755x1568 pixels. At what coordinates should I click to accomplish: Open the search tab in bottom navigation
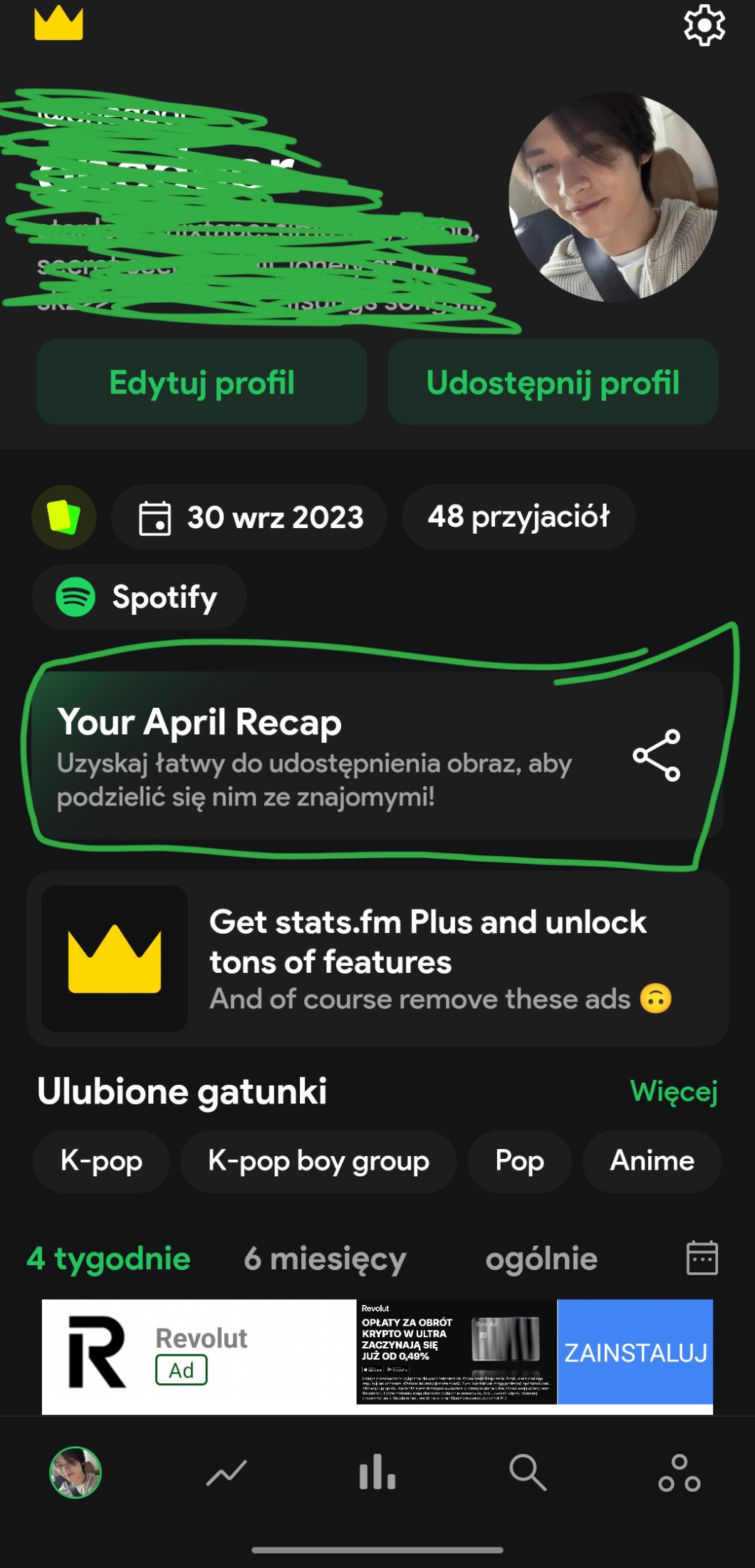(528, 1472)
